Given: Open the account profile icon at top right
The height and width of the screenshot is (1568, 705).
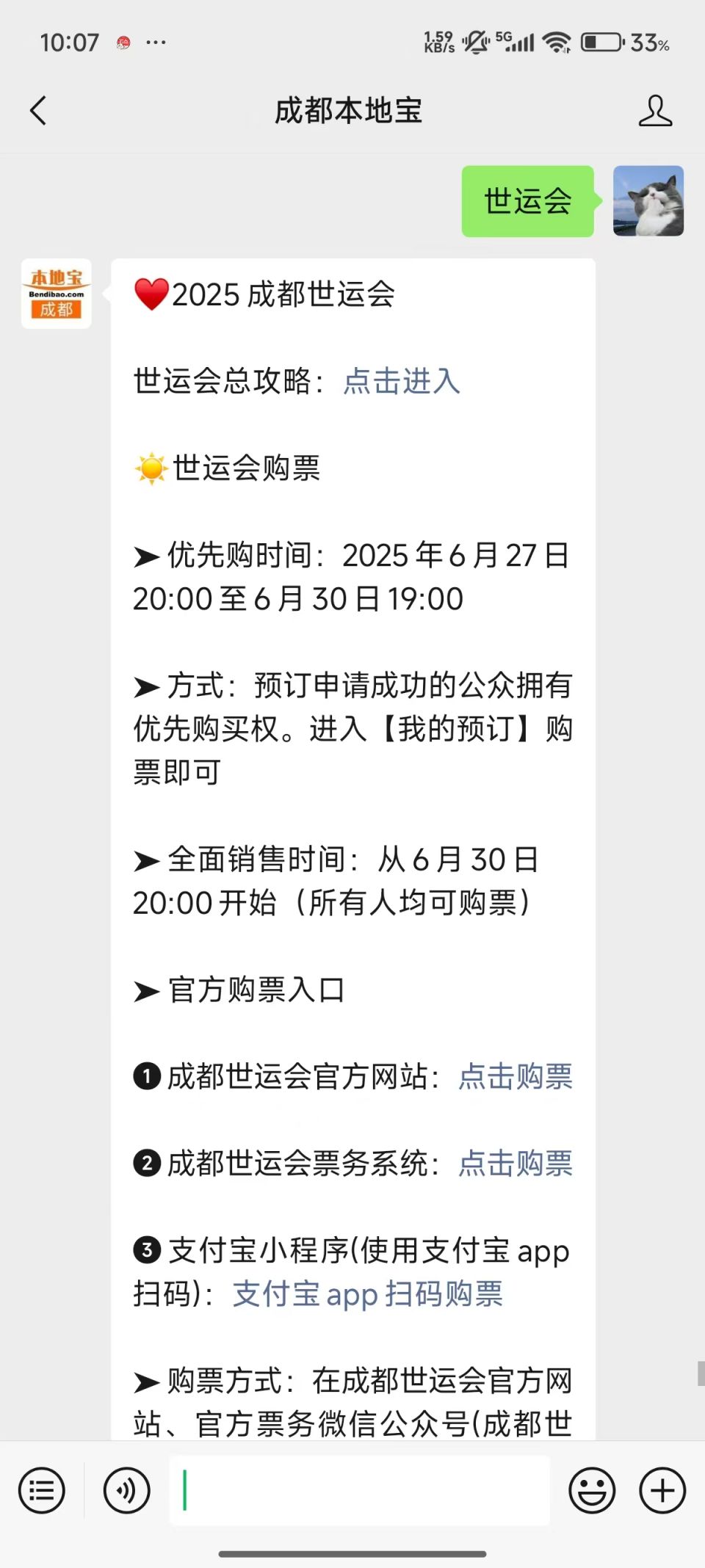Looking at the screenshot, I should click(x=655, y=111).
